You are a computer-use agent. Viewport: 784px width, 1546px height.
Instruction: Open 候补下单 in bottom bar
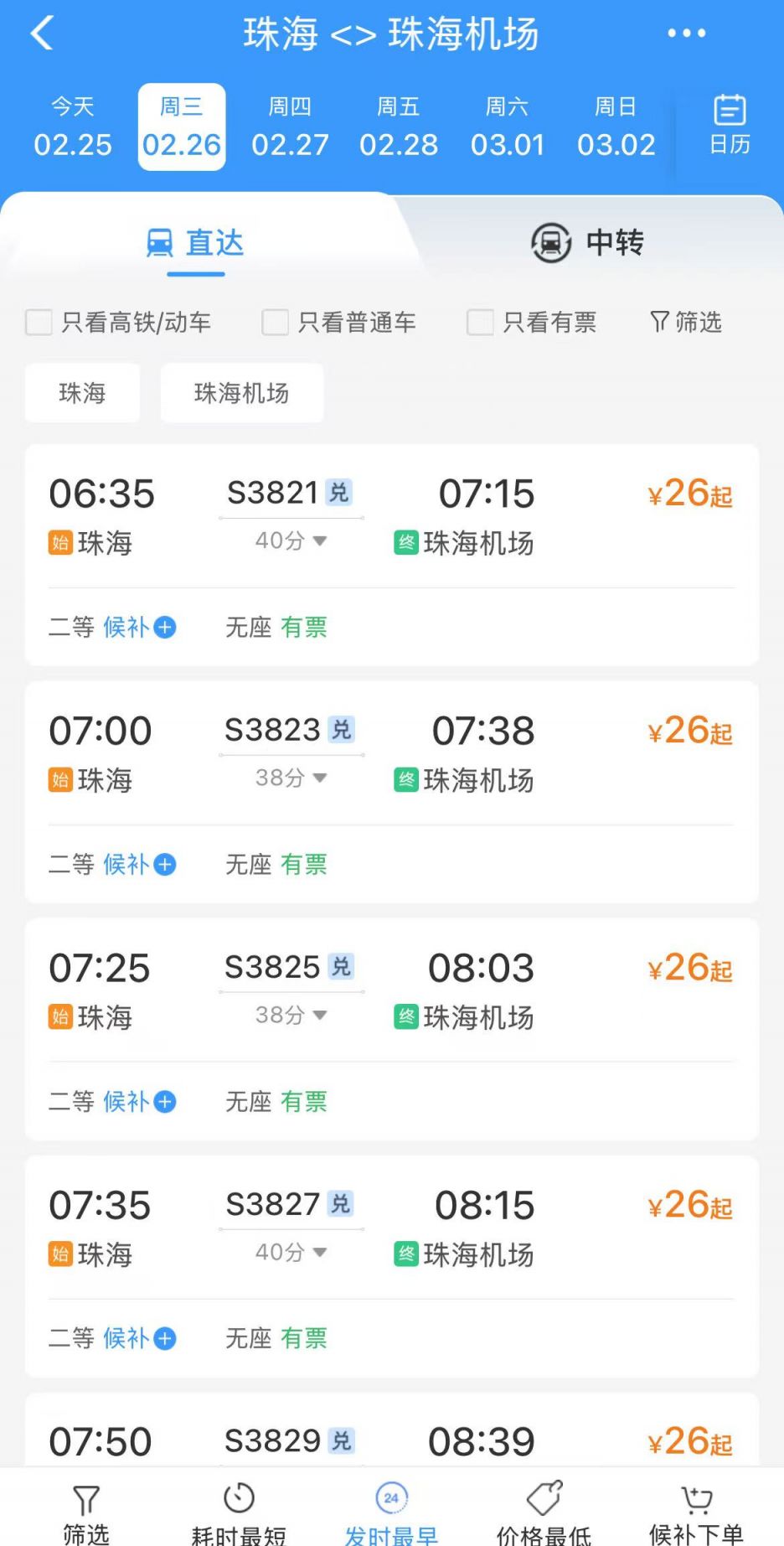point(696,1512)
